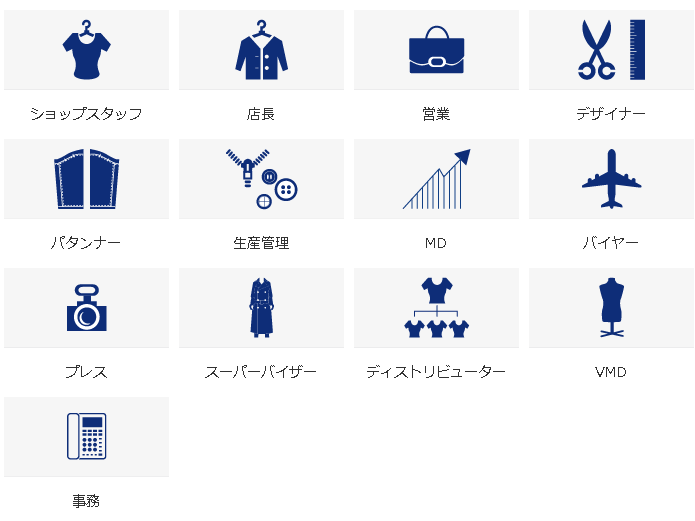
Task: Tap the バイヤー airplane tile
Action: (x=611, y=180)
